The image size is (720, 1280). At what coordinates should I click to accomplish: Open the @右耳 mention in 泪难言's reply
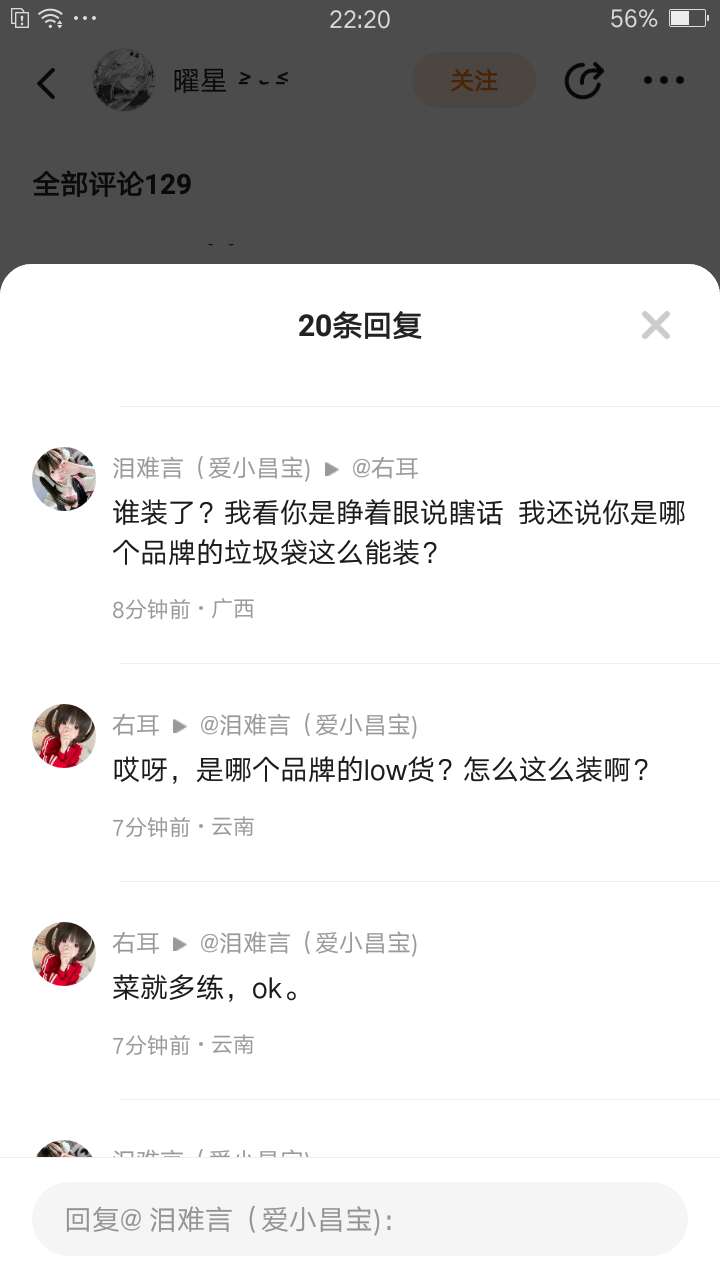click(x=385, y=468)
